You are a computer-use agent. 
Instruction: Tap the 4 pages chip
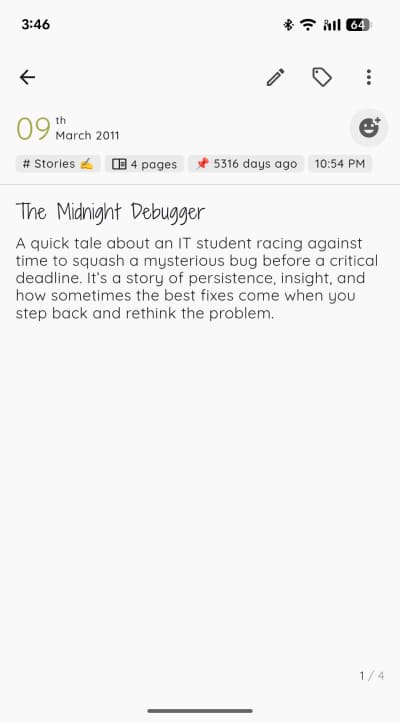145,164
